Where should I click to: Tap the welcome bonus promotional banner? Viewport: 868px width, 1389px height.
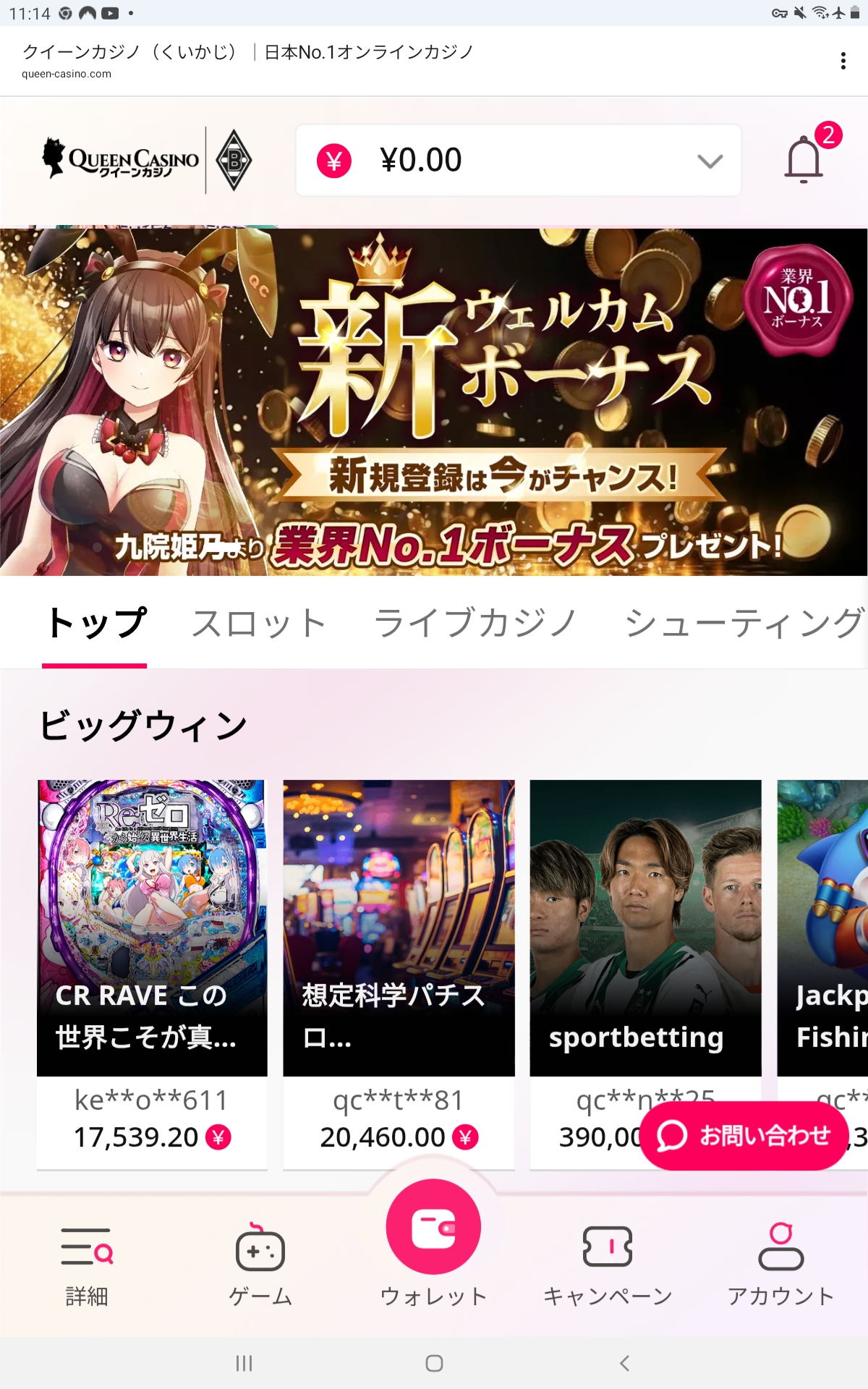(434, 402)
